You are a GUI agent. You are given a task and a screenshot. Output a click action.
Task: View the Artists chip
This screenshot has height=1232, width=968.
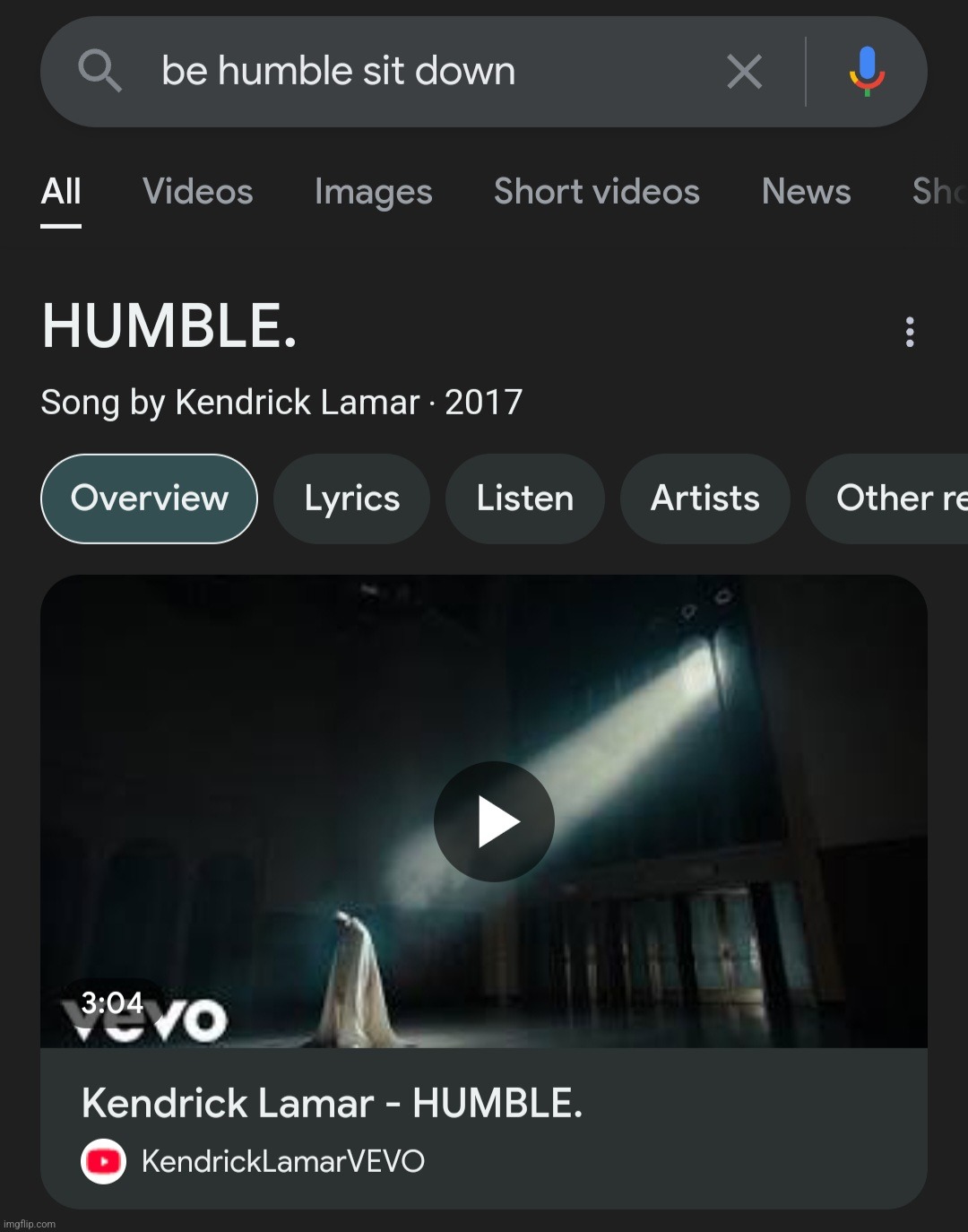pos(704,499)
